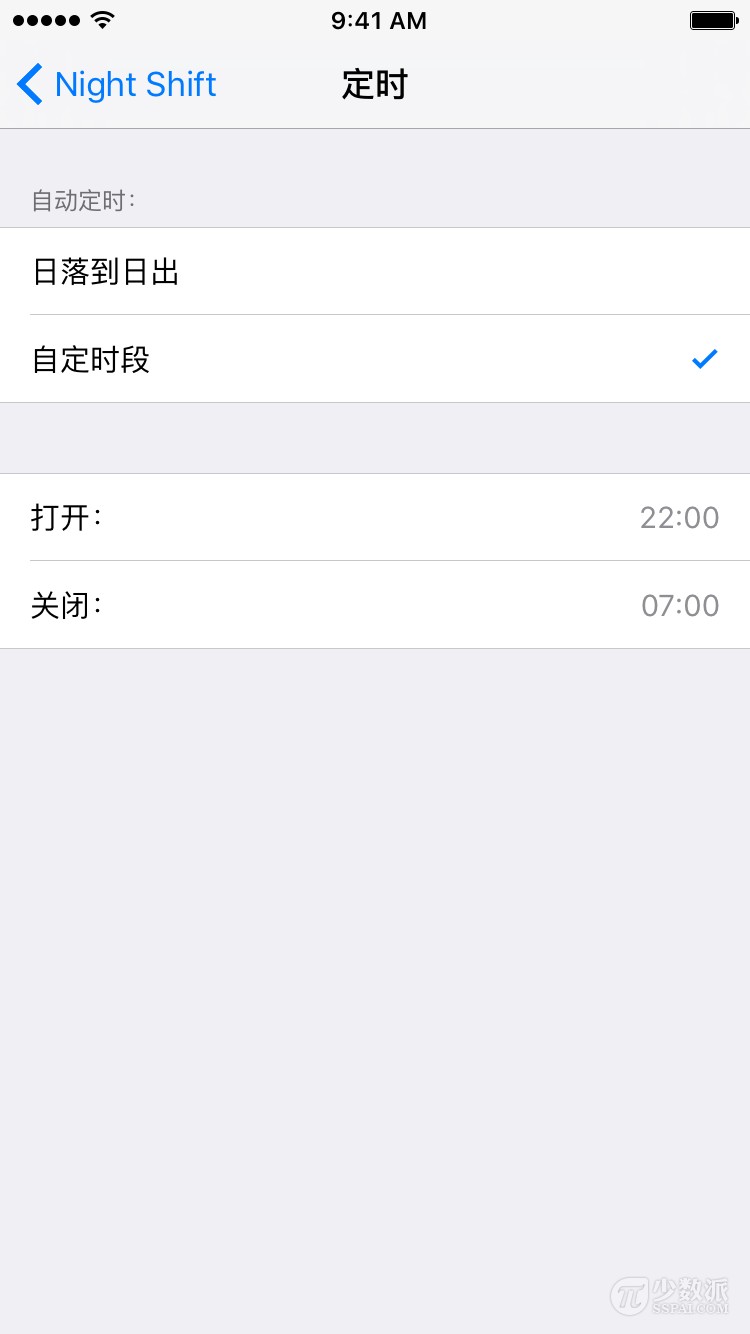
Task: Tap the 关闭 row label
Action: pyautogui.click(x=65, y=605)
